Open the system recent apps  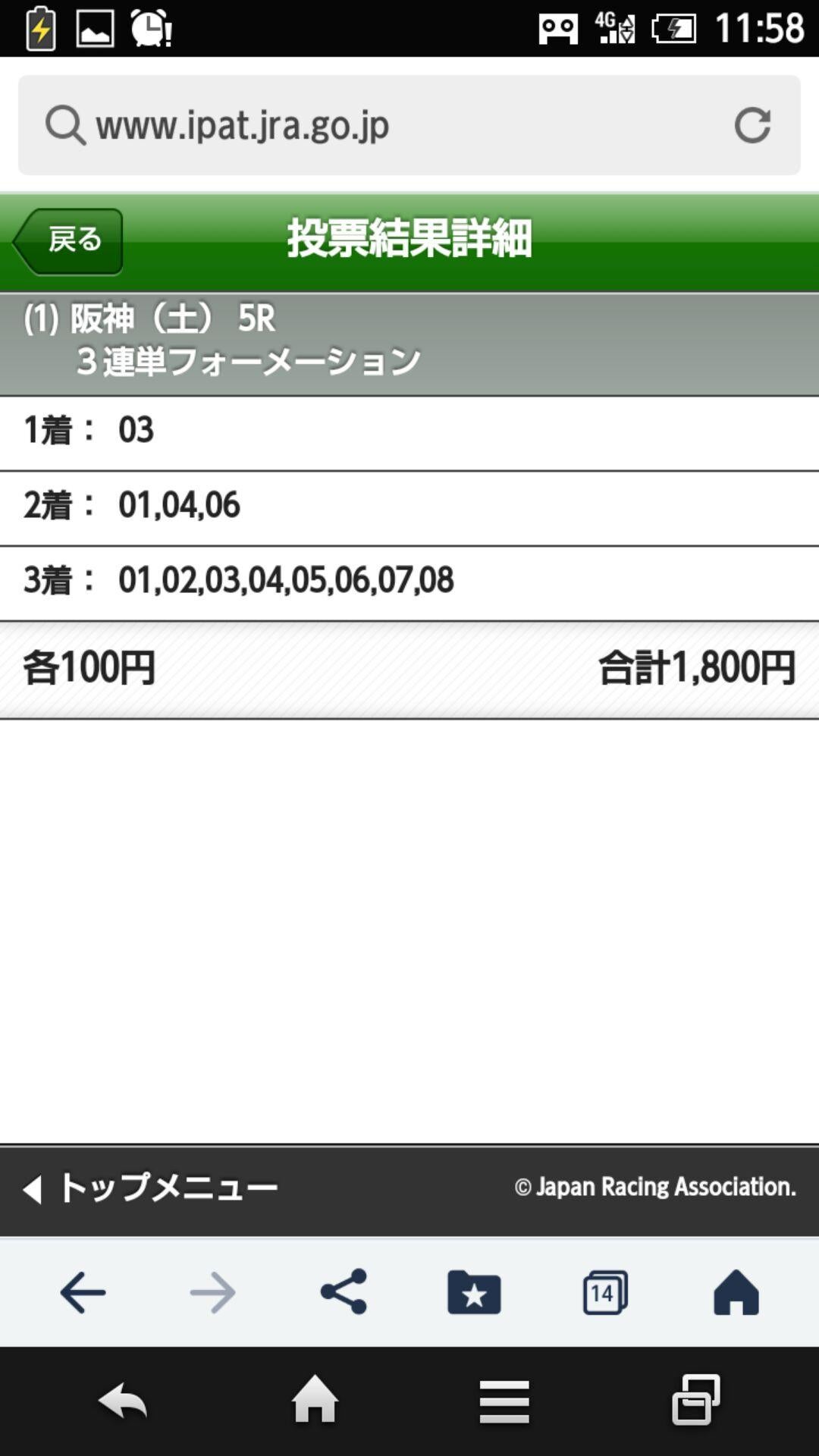tap(696, 1399)
